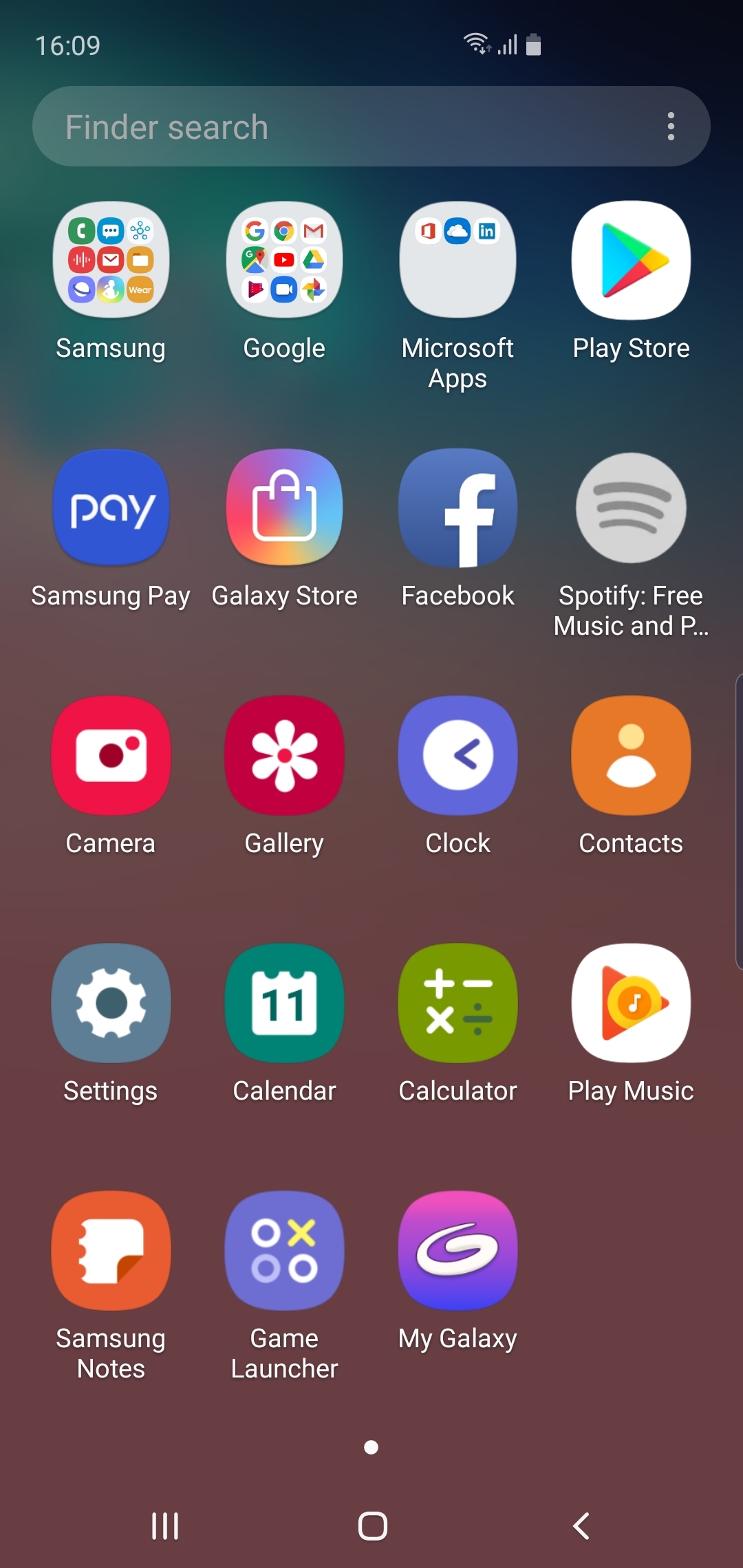The width and height of the screenshot is (743, 1568).
Task: Tap the Recents navigation button
Action: [x=164, y=1525]
